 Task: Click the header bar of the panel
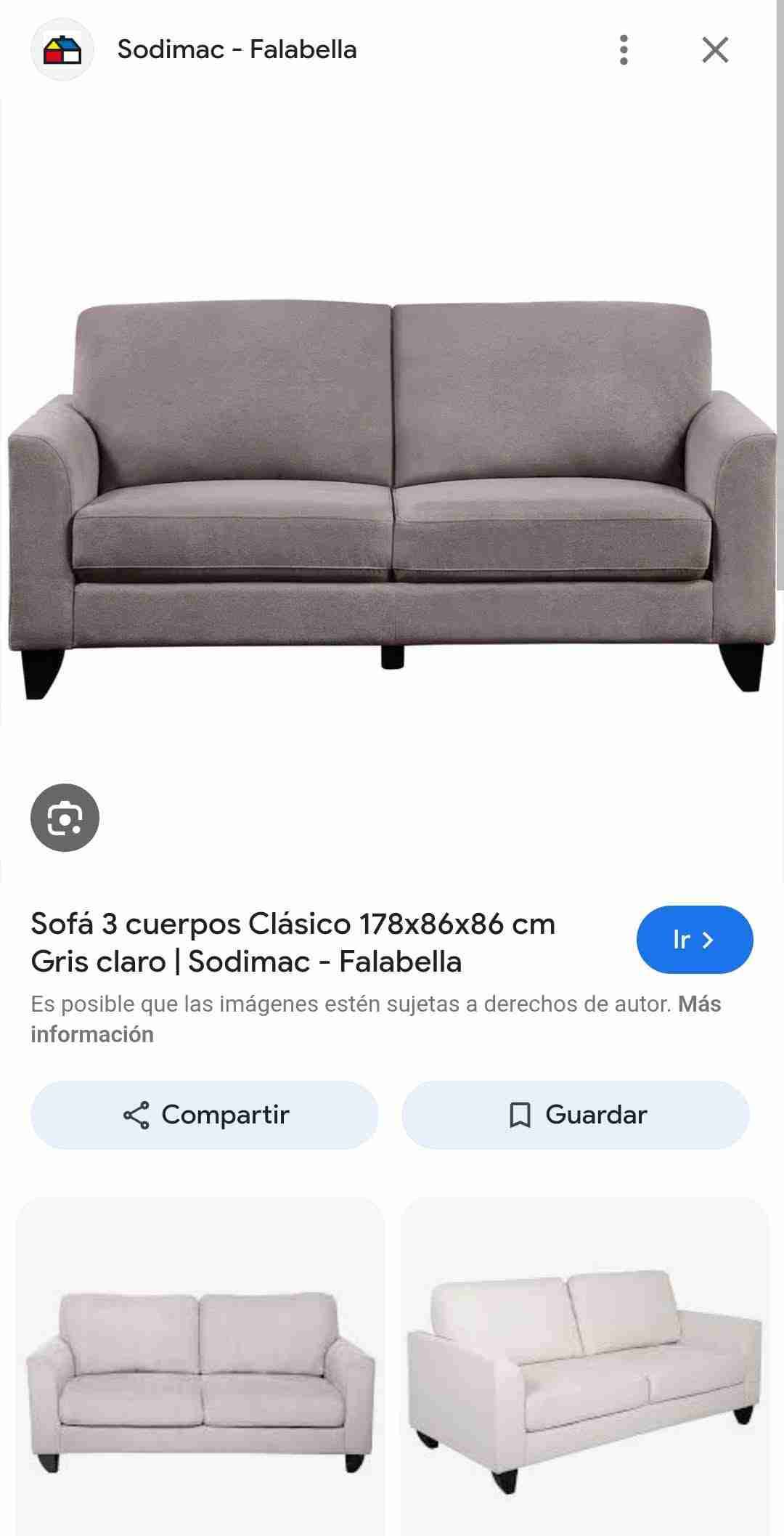click(x=392, y=49)
